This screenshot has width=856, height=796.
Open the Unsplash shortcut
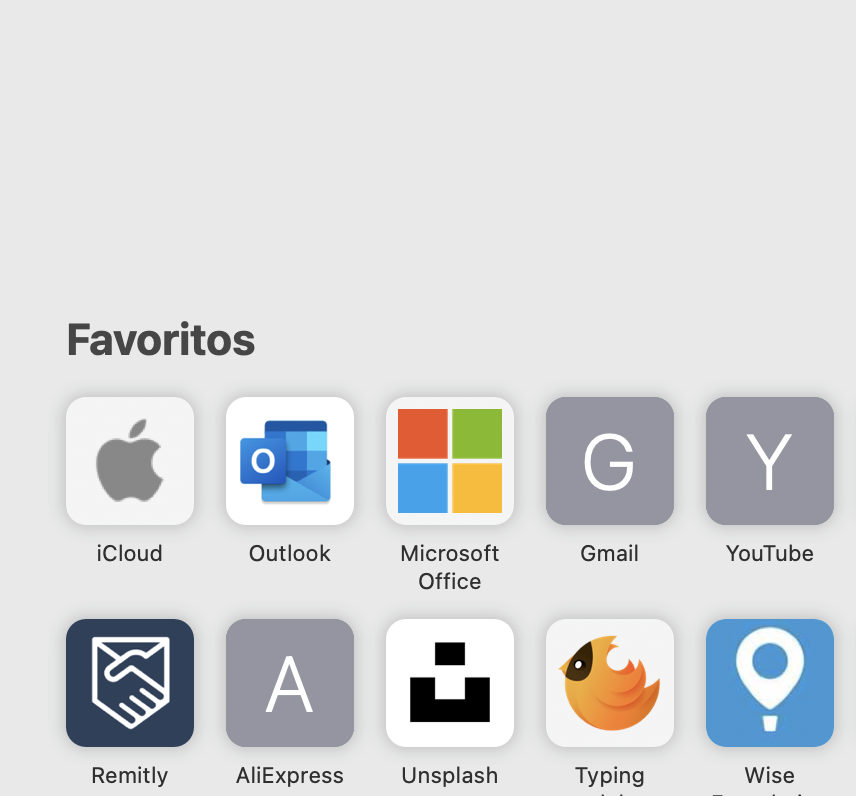tap(450, 683)
